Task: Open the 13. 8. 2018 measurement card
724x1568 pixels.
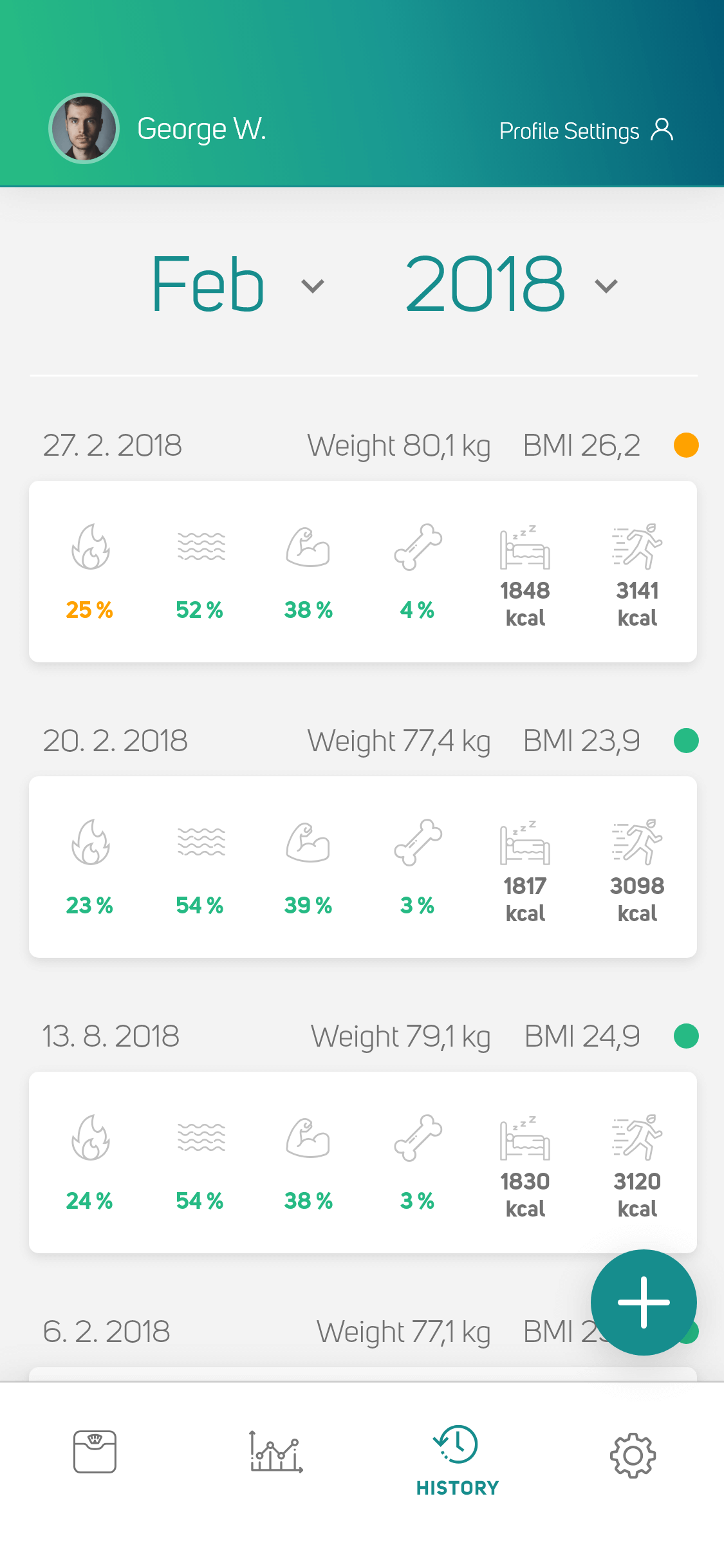Action: [x=363, y=1162]
